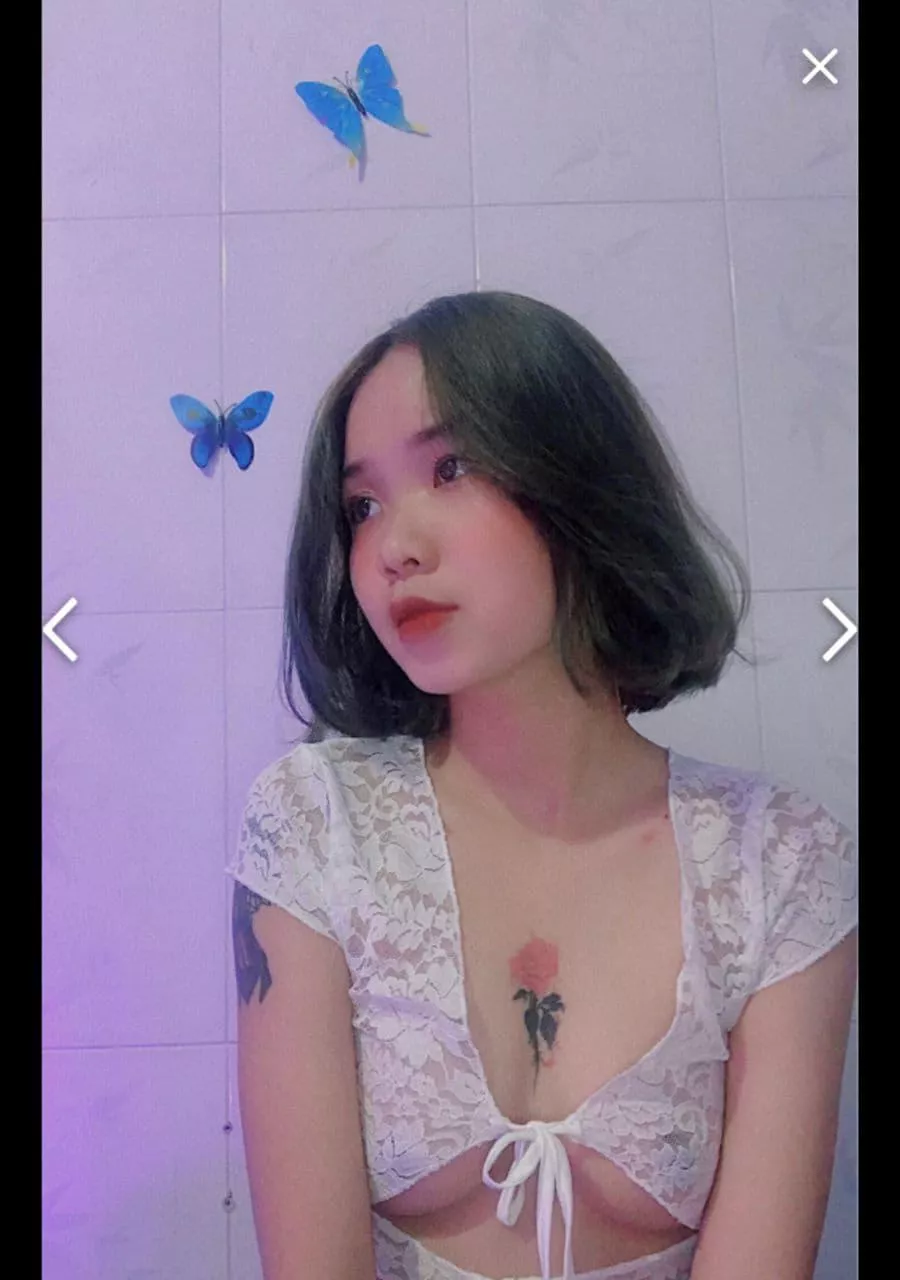
Task: Advance to the next photo
Action: click(838, 630)
